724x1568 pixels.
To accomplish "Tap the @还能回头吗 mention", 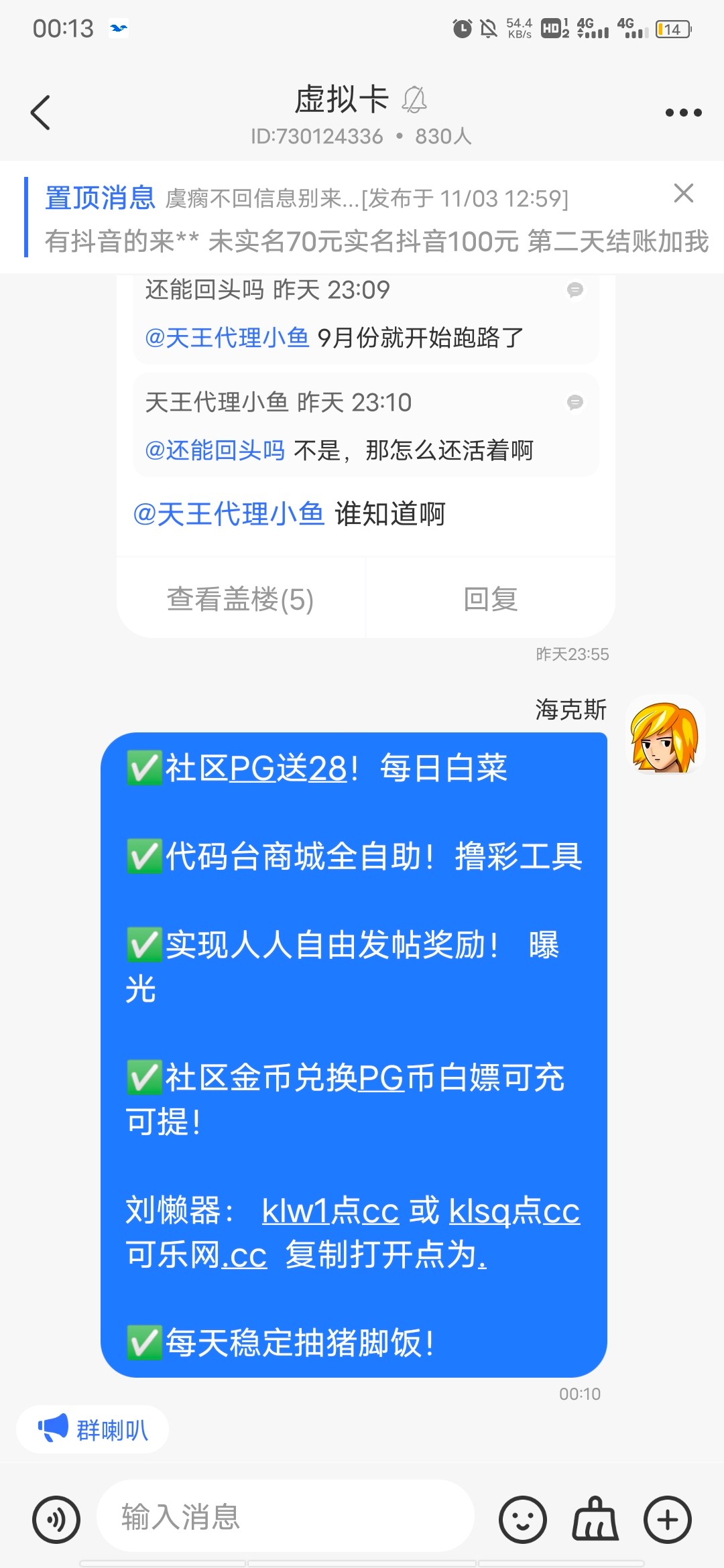I will [x=217, y=451].
